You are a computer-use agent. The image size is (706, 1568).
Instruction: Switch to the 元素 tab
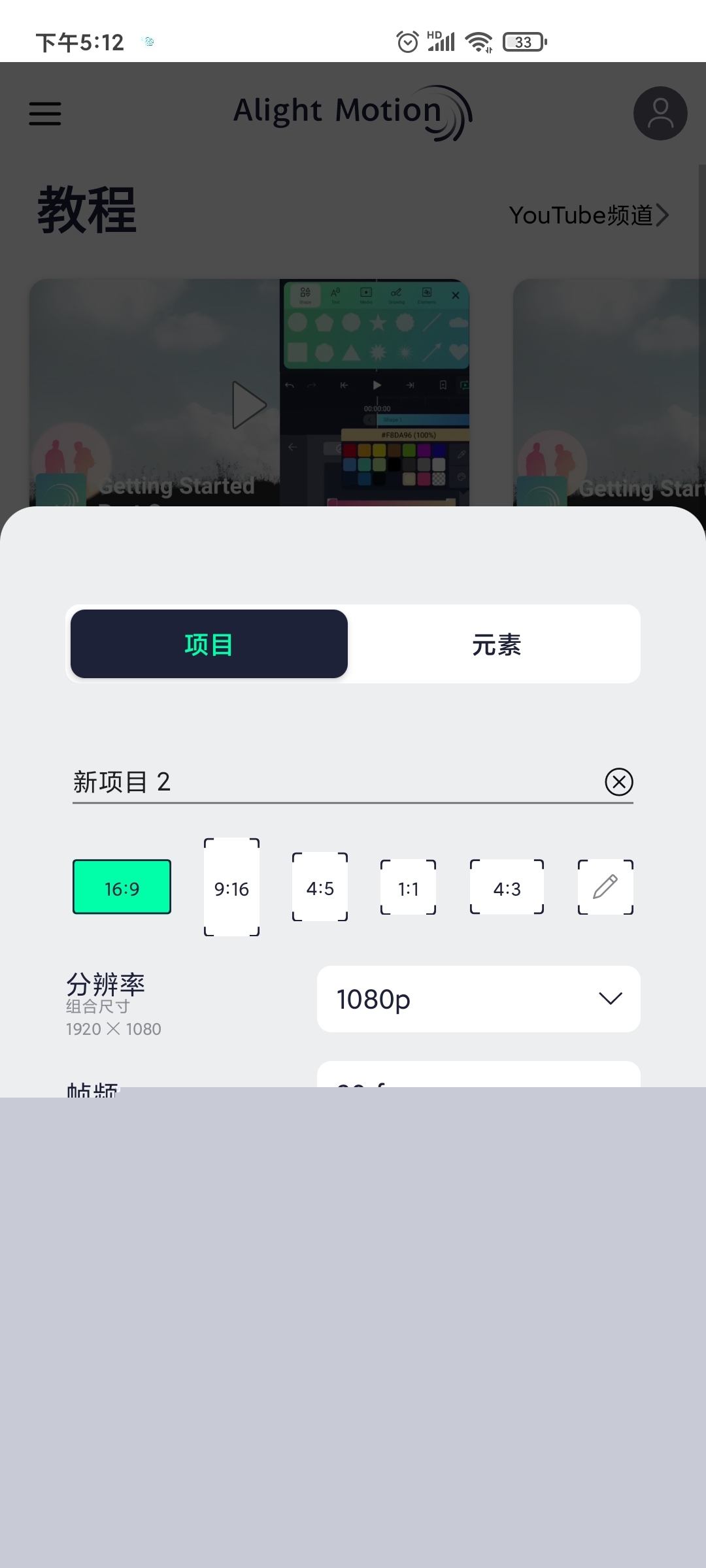(496, 645)
